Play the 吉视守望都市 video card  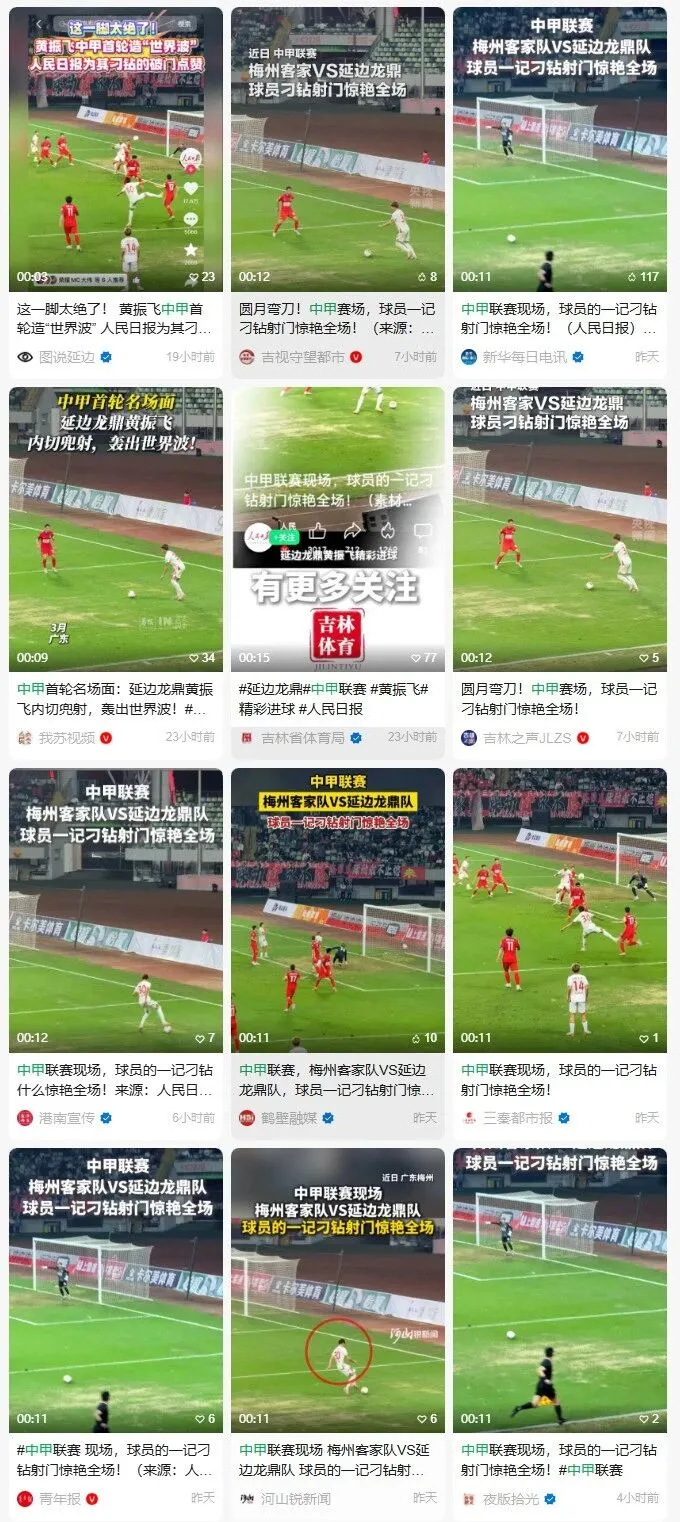(338, 150)
